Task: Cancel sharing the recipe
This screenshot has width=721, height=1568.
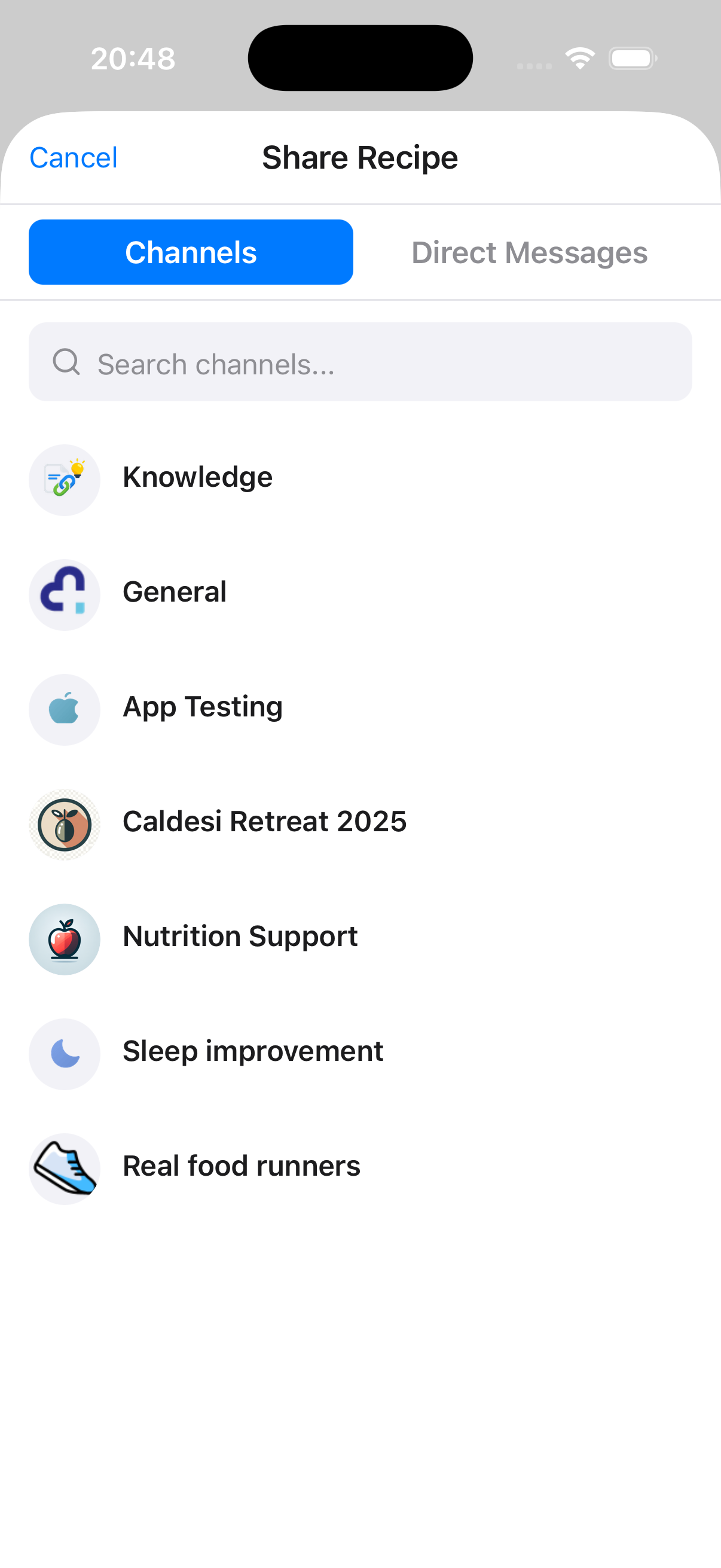Action: 72,157
